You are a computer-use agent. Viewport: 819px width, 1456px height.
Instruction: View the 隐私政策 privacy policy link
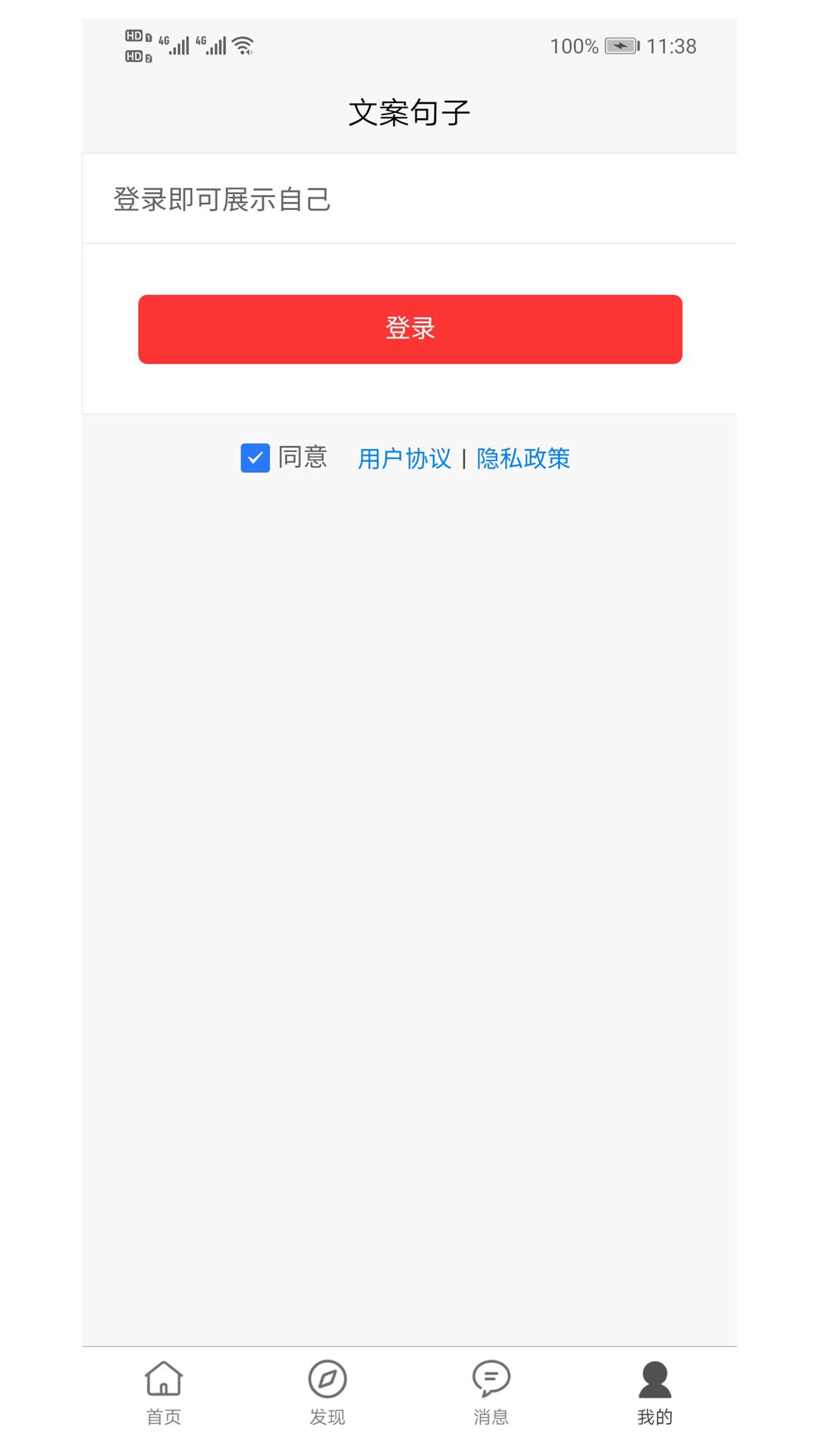click(523, 458)
